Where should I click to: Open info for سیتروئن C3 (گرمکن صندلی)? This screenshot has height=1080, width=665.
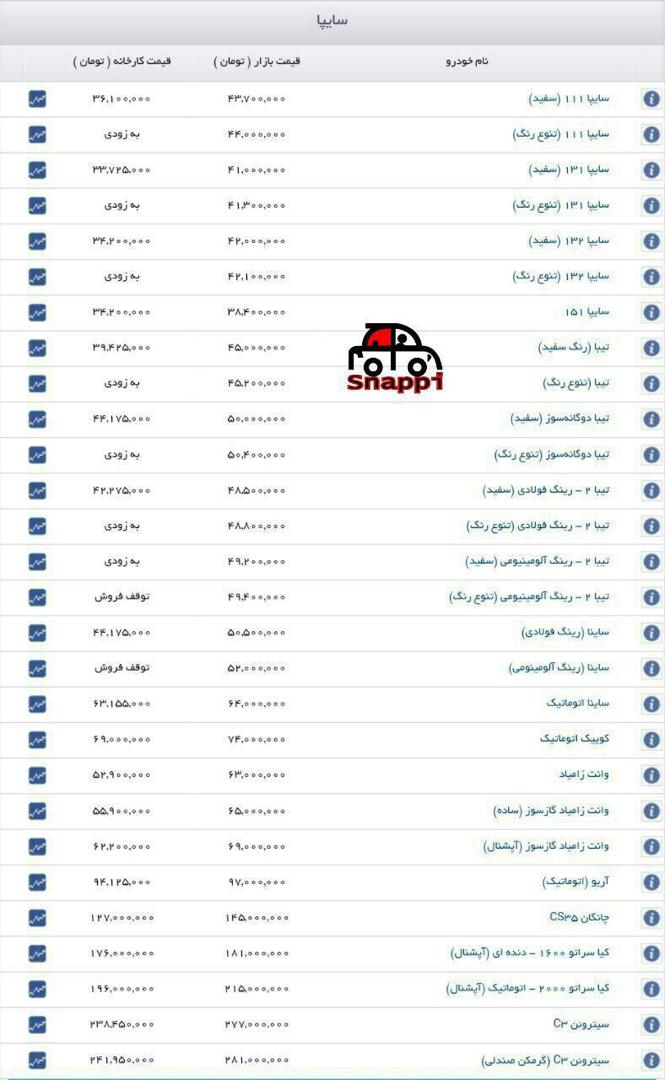(x=651, y=1060)
